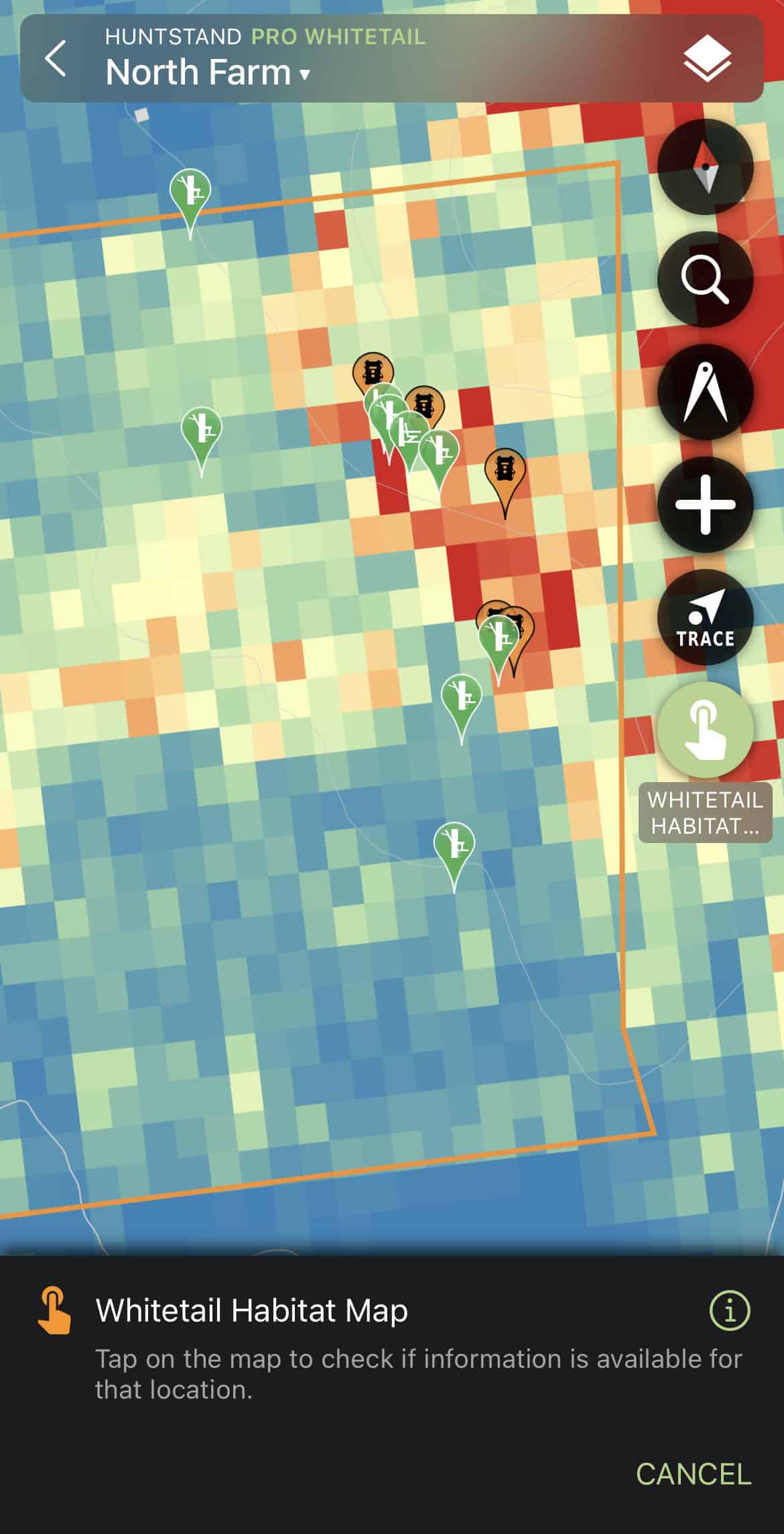Open the map layers panel
Image resolution: width=784 pixels, height=1534 pixels.
(706, 60)
